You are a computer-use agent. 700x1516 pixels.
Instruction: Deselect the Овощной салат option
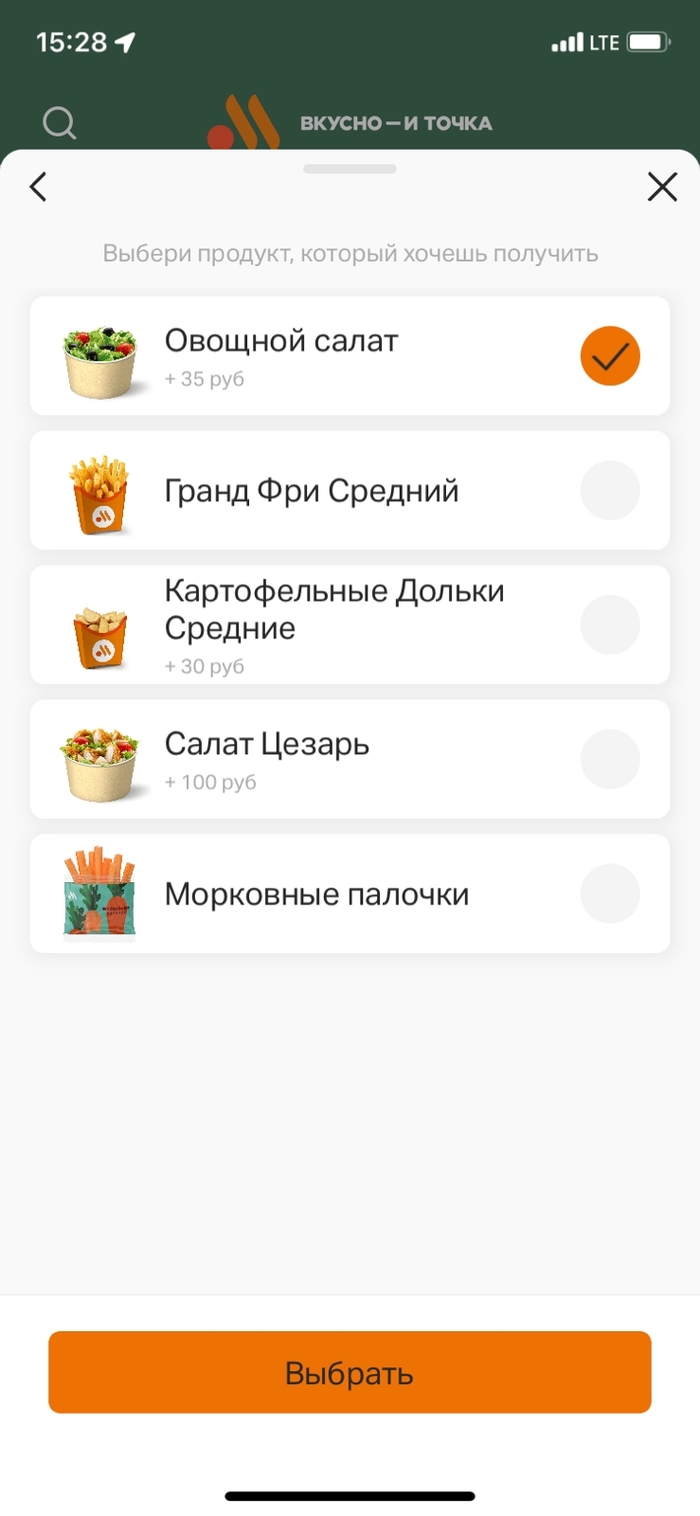point(609,356)
